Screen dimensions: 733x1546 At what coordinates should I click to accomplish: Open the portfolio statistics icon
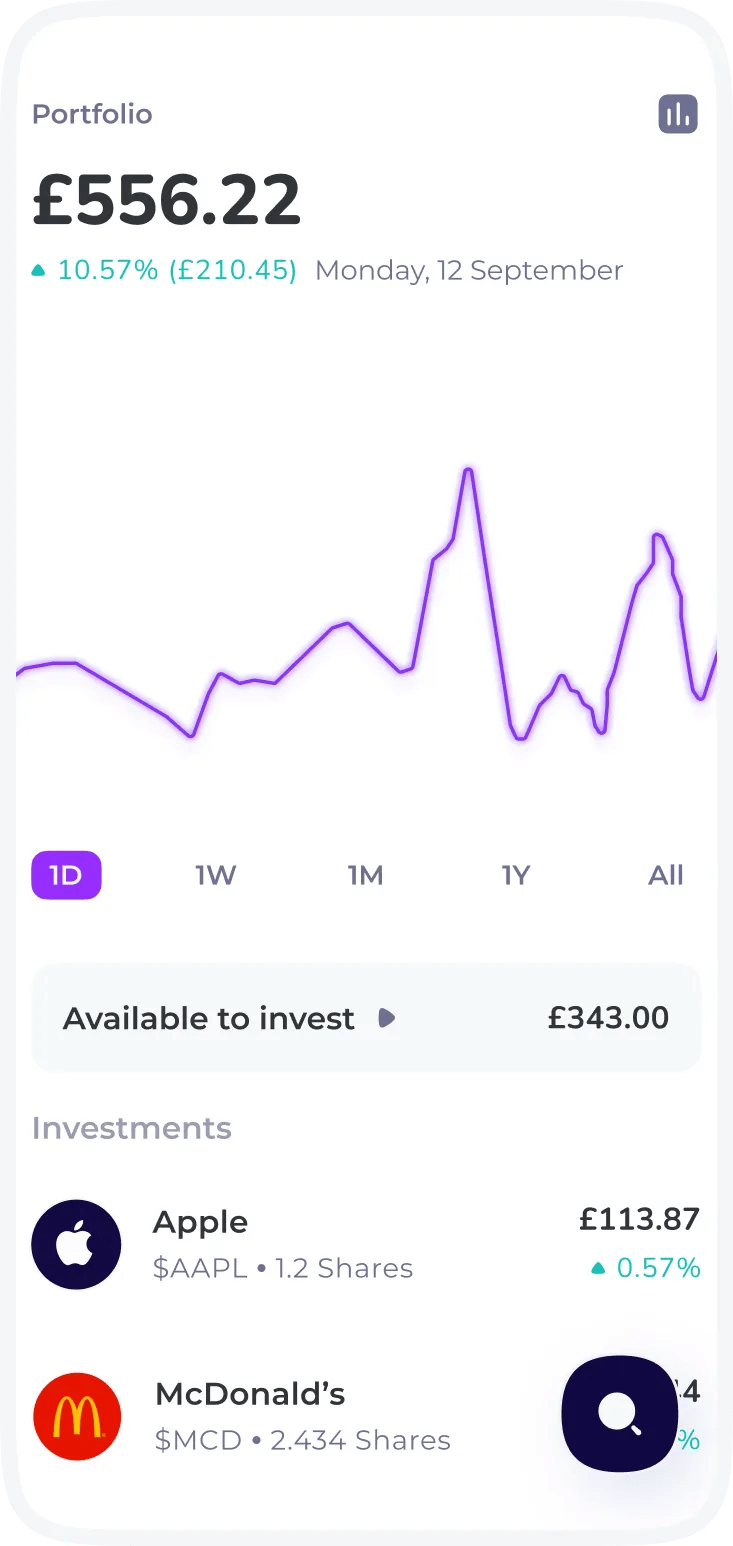tap(678, 114)
